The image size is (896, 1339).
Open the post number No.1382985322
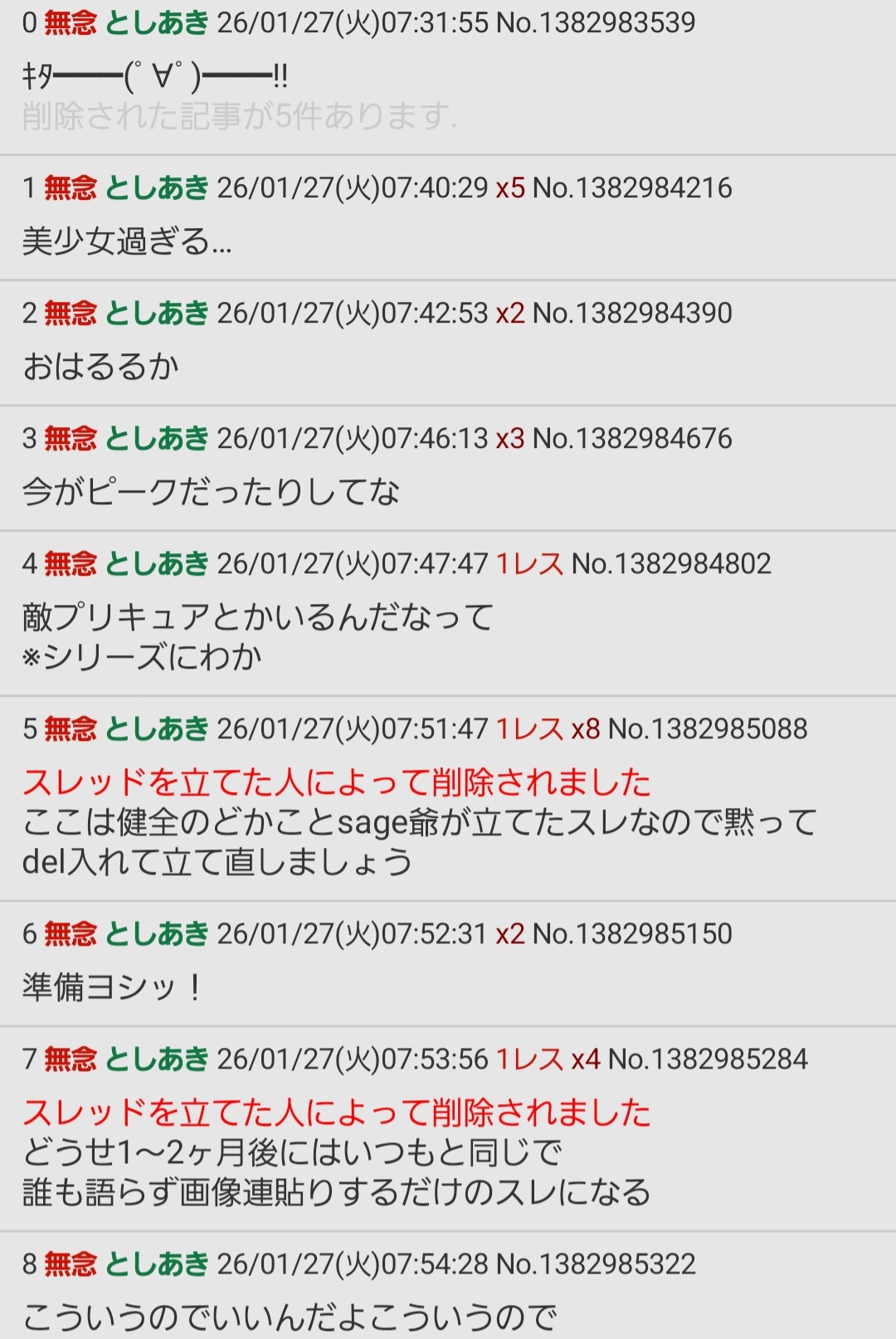point(595,1264)
